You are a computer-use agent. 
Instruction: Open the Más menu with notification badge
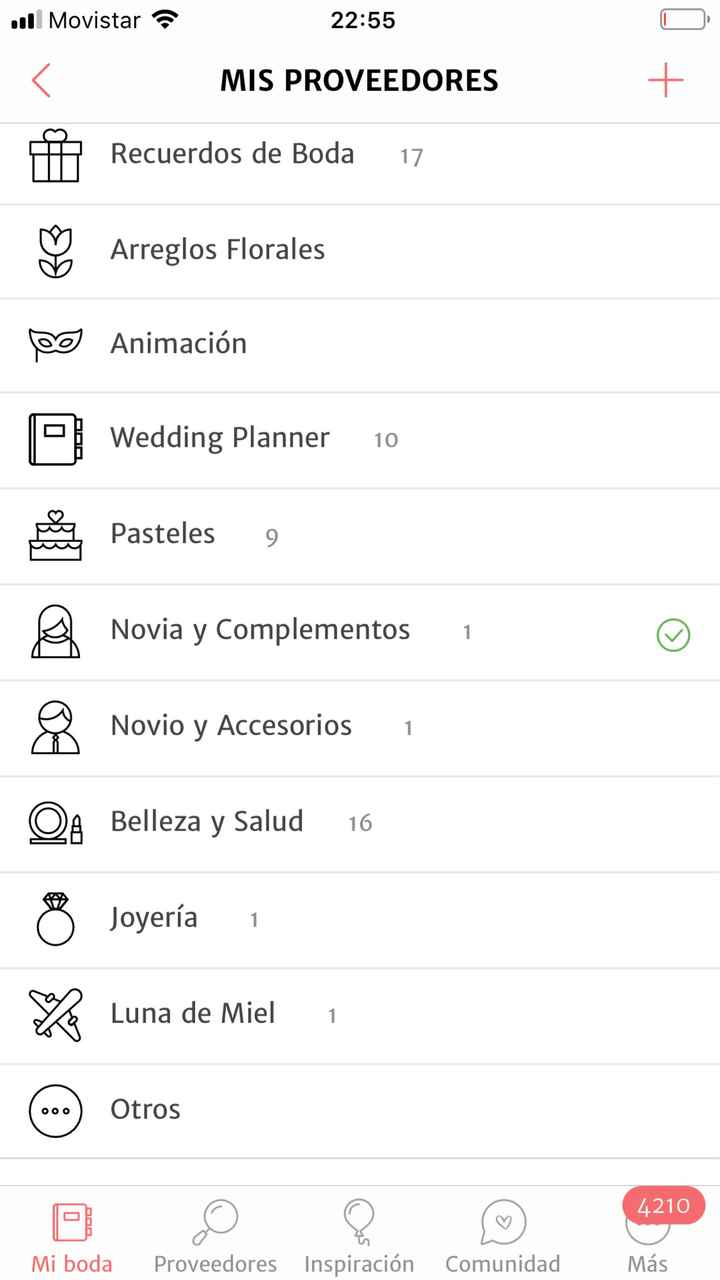647,1232
